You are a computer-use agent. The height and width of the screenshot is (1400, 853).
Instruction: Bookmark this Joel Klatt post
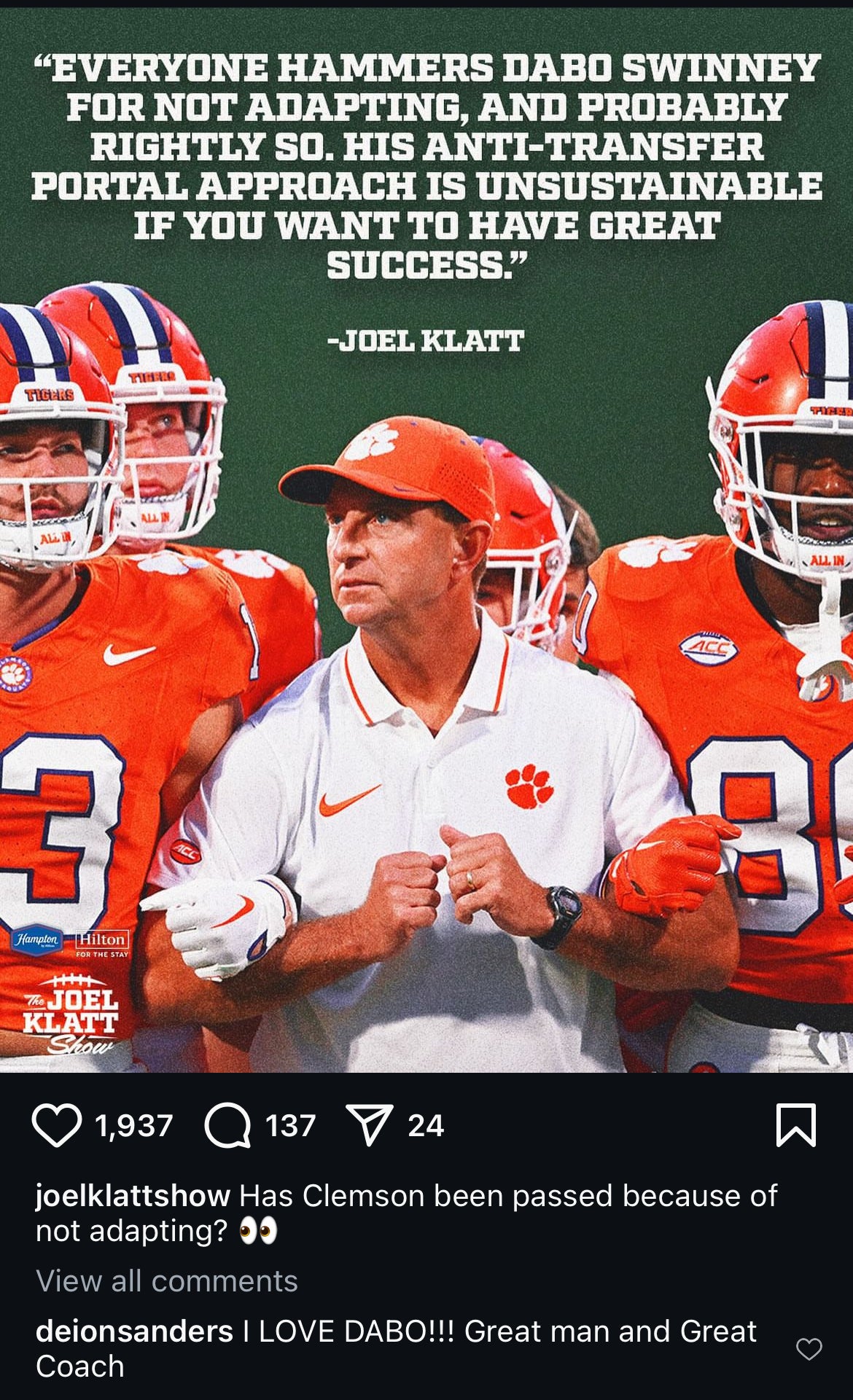795,1125
